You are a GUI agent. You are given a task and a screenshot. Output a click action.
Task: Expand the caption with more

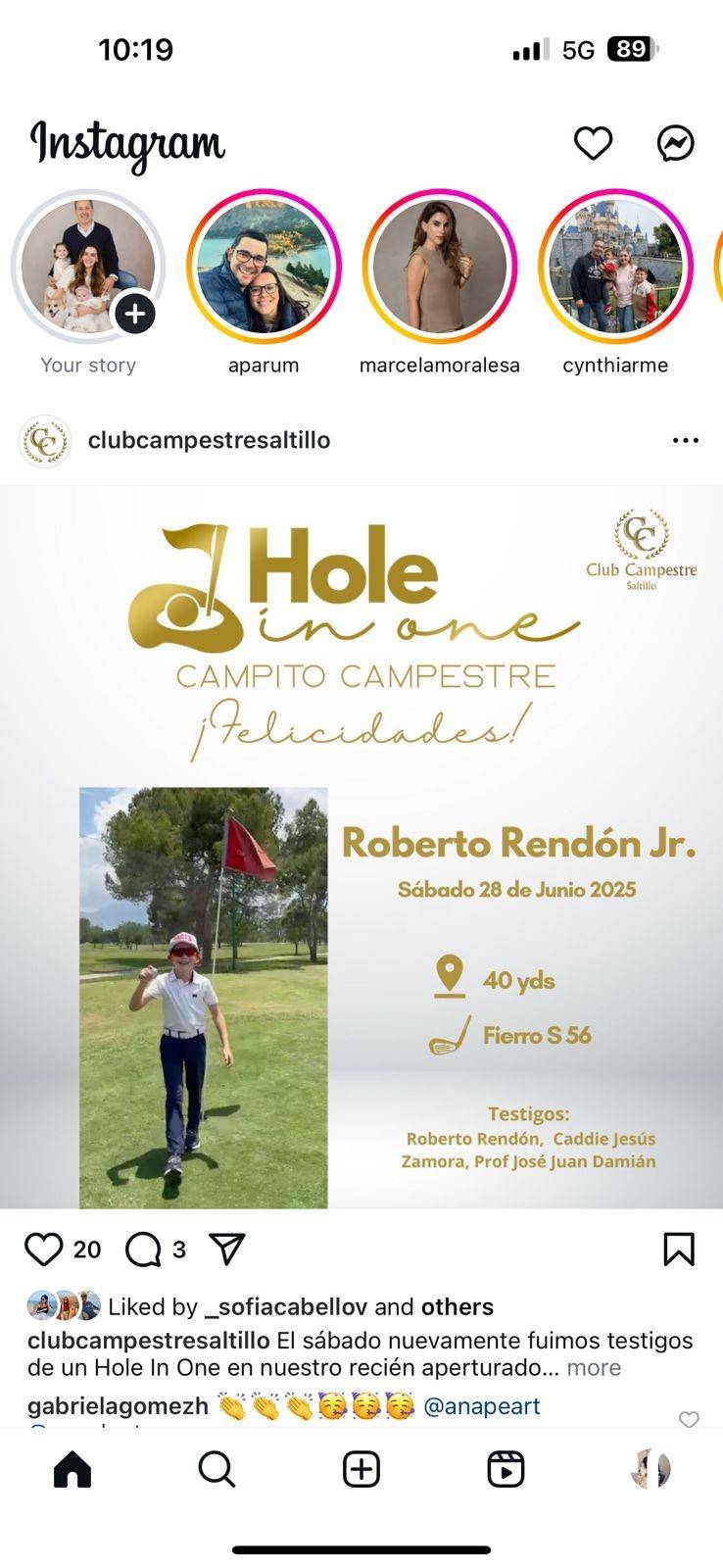[594, 1367]
